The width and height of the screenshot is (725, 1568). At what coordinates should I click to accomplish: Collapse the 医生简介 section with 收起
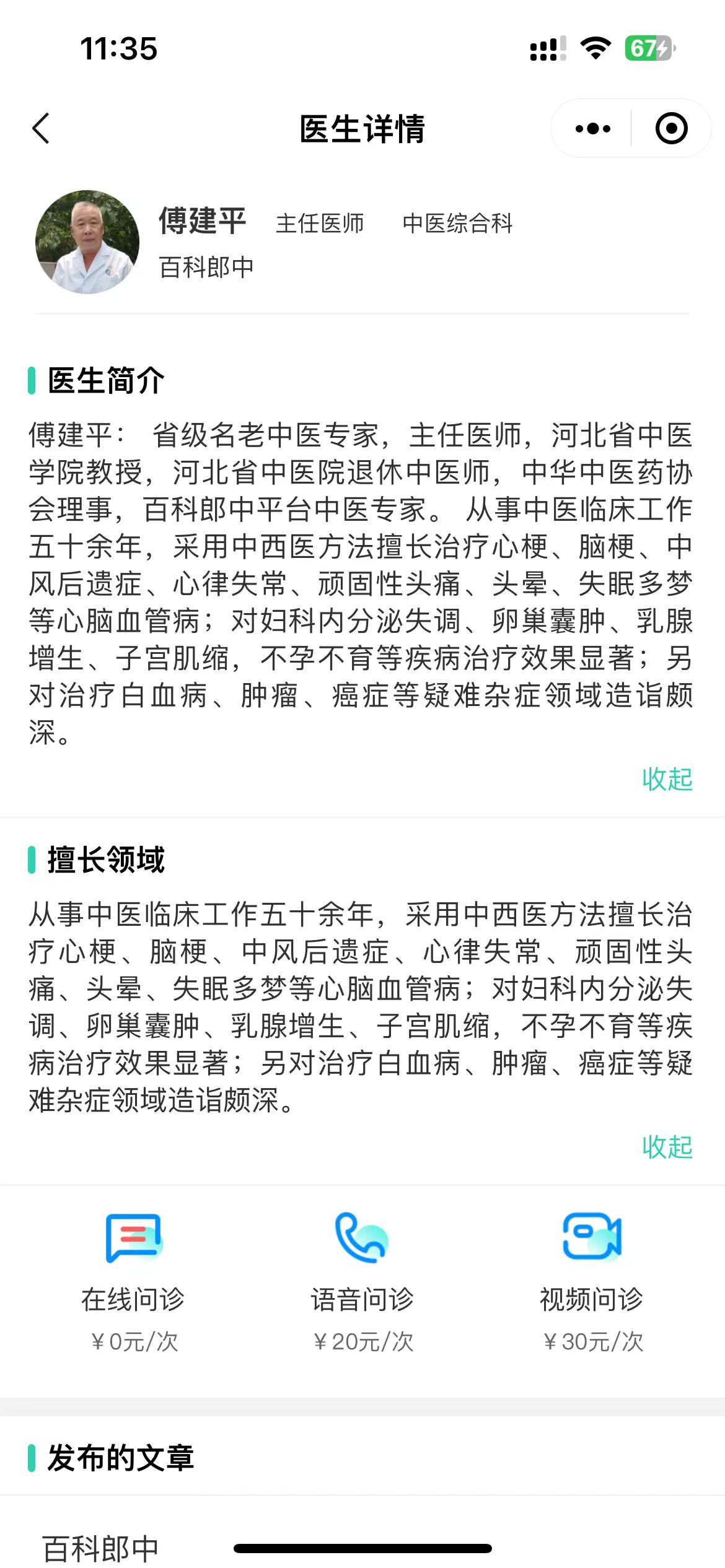[667, 779]
